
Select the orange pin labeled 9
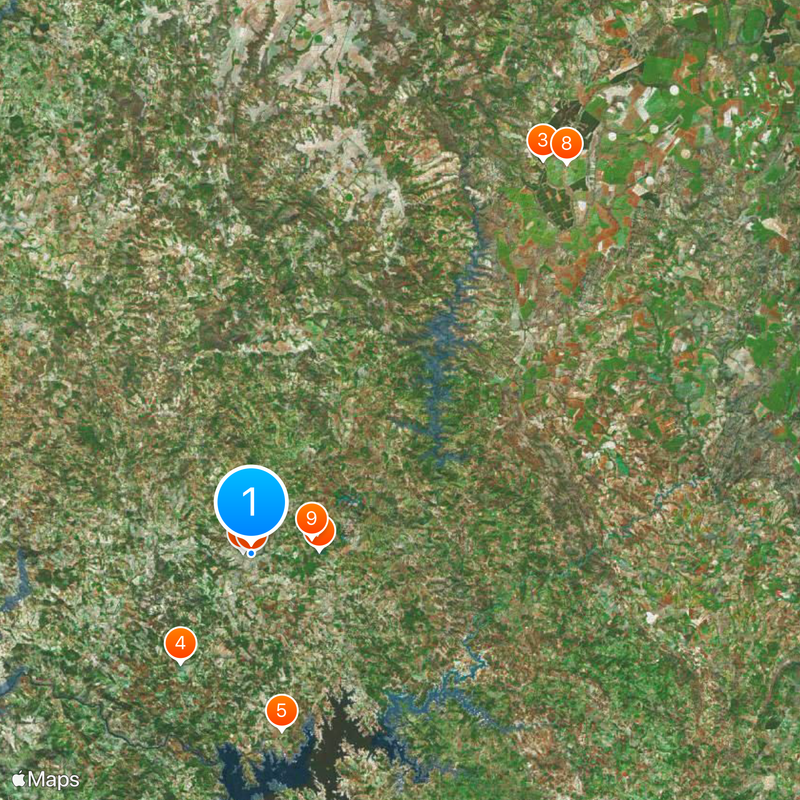[311, 519]
